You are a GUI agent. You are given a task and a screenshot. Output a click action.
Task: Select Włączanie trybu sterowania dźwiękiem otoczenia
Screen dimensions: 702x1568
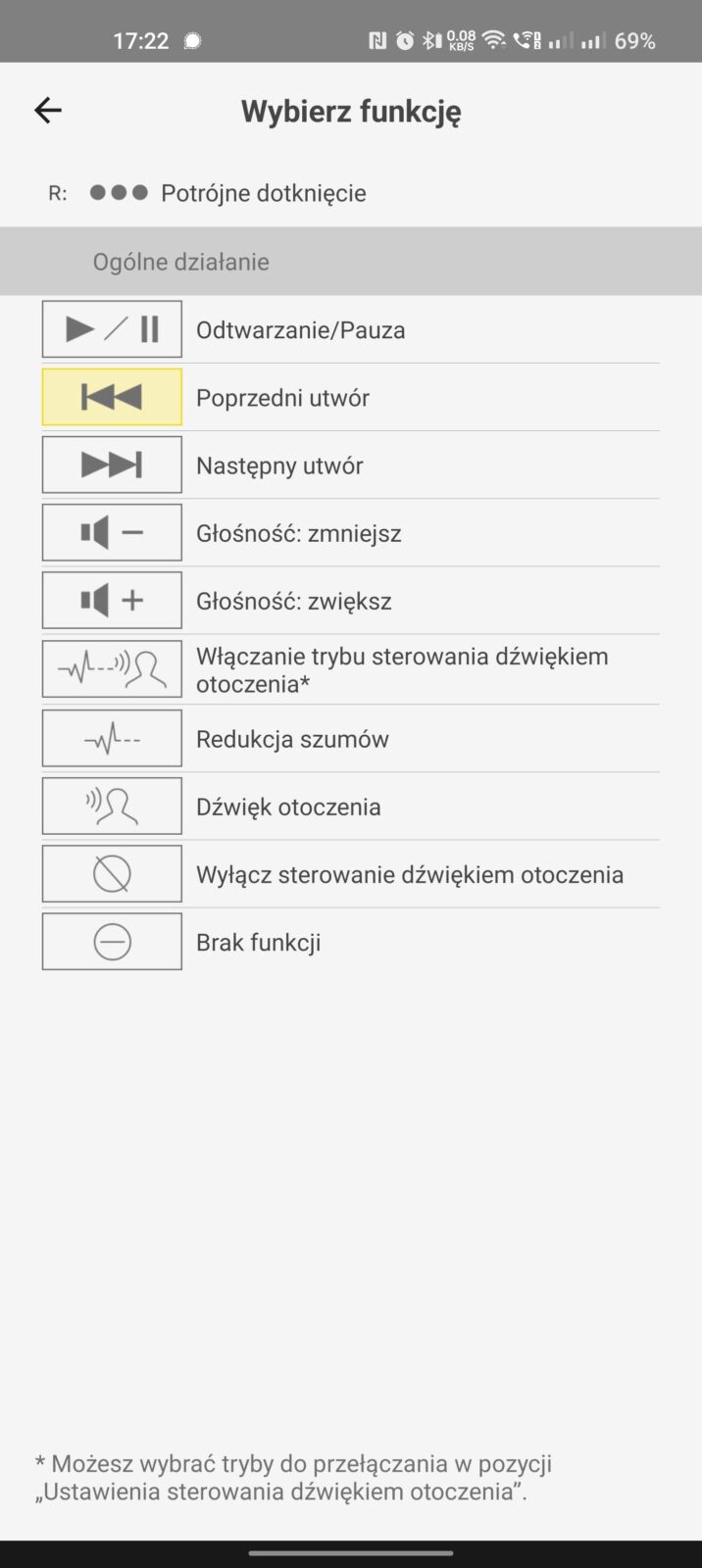pos(402,669)
